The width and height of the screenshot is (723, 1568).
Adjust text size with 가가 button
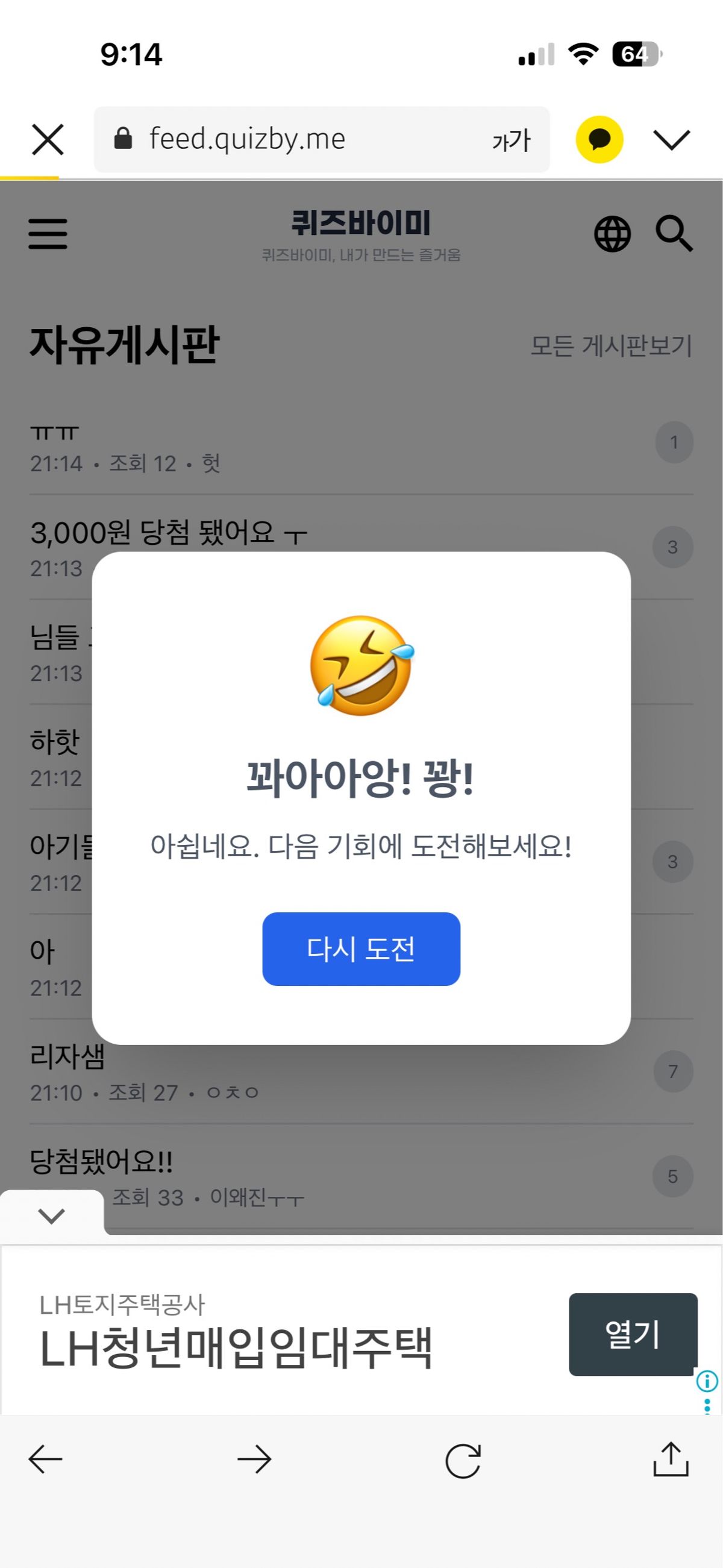(511, 140)
